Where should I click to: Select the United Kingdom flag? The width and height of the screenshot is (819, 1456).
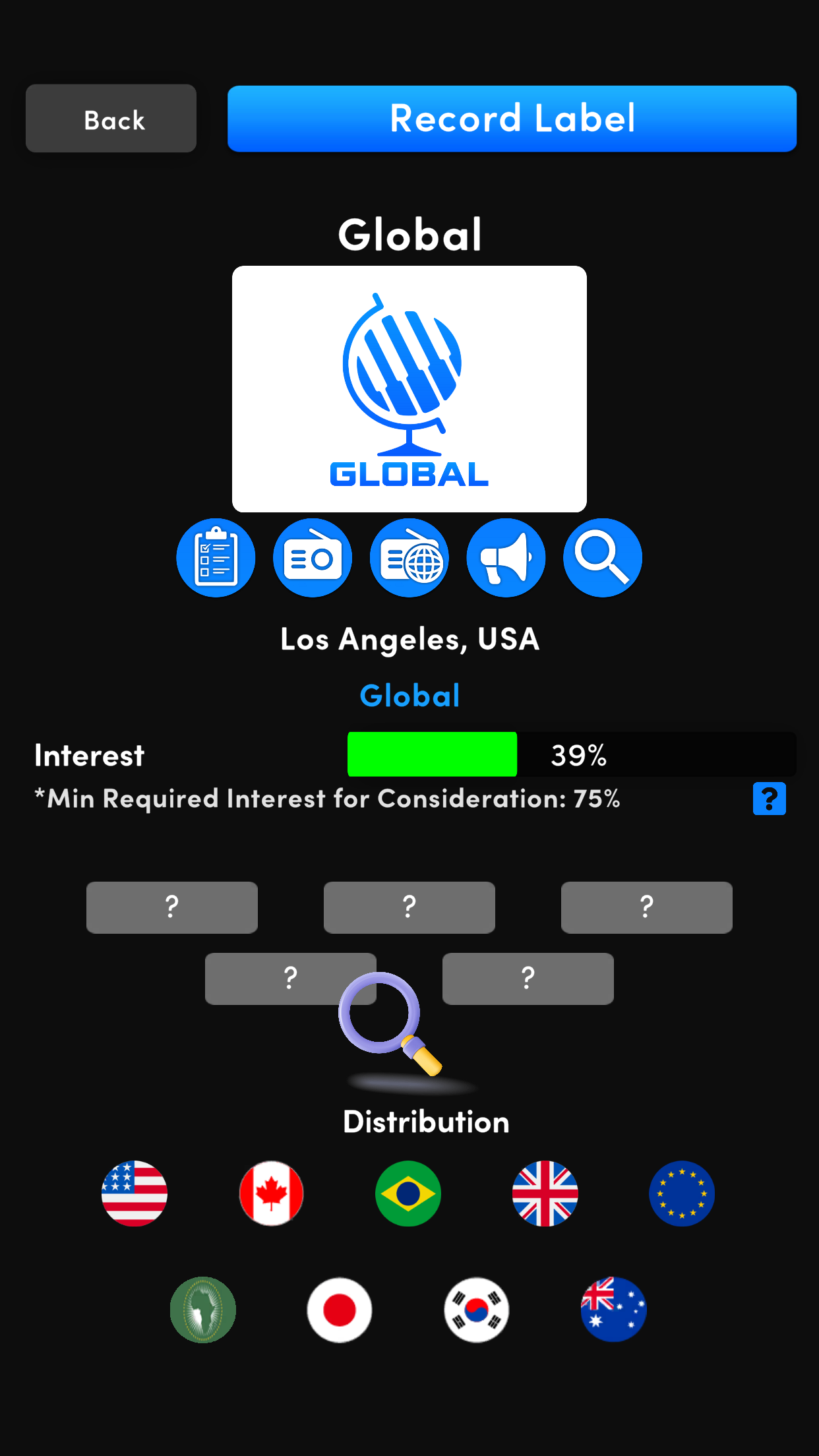pyautogui.click(x=545, y=1194)
